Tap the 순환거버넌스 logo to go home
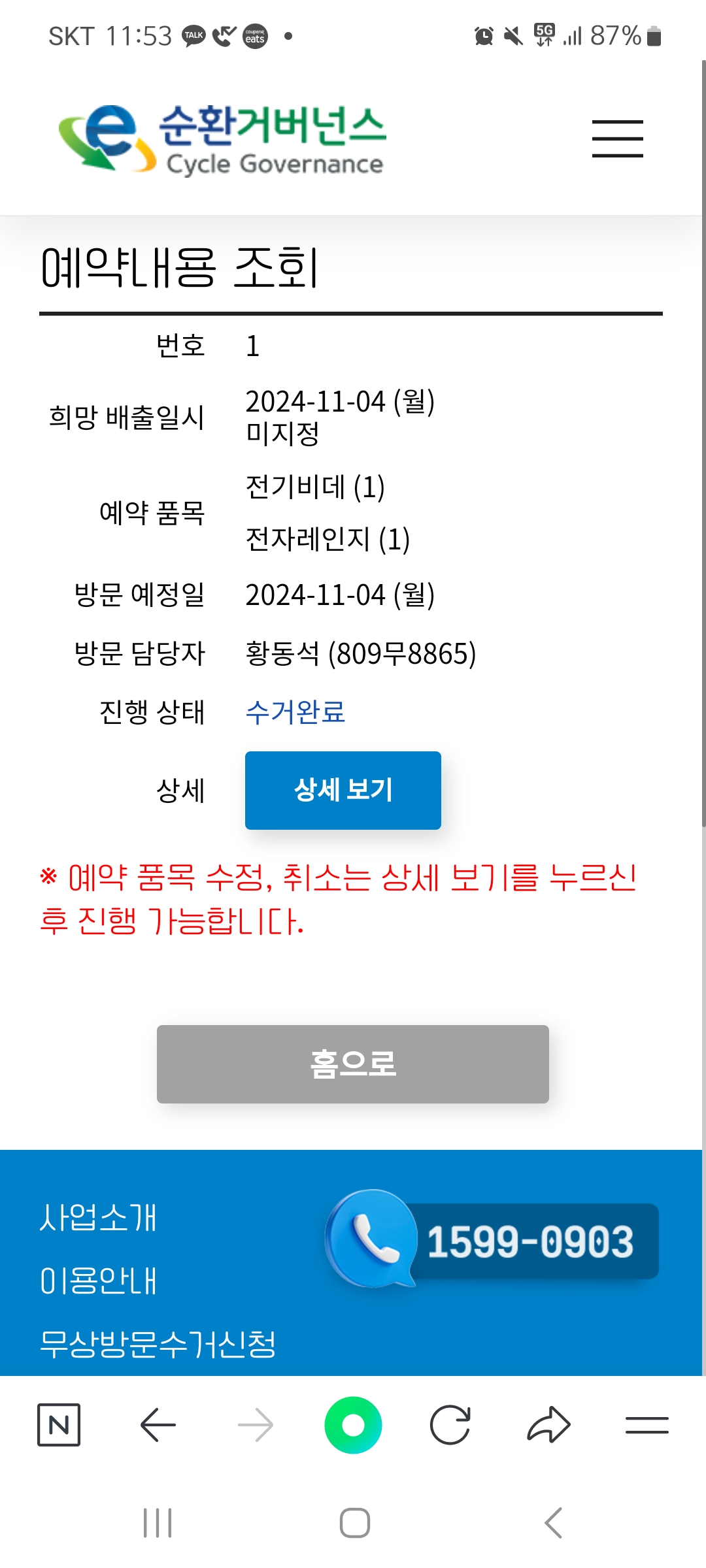This screenshot has height=1568, width=706. click(x=222, y=140)
